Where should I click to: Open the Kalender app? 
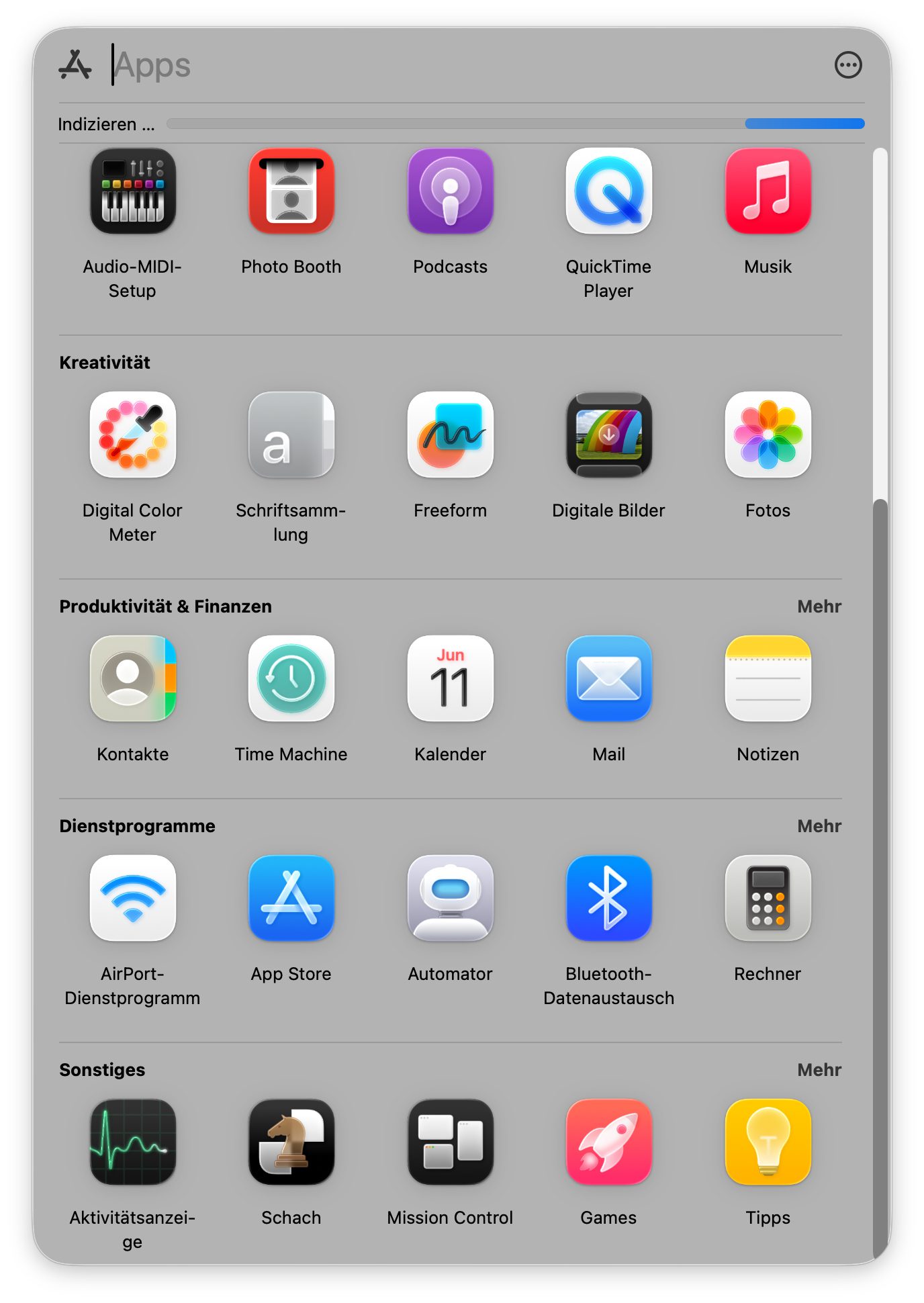[451, 679]
